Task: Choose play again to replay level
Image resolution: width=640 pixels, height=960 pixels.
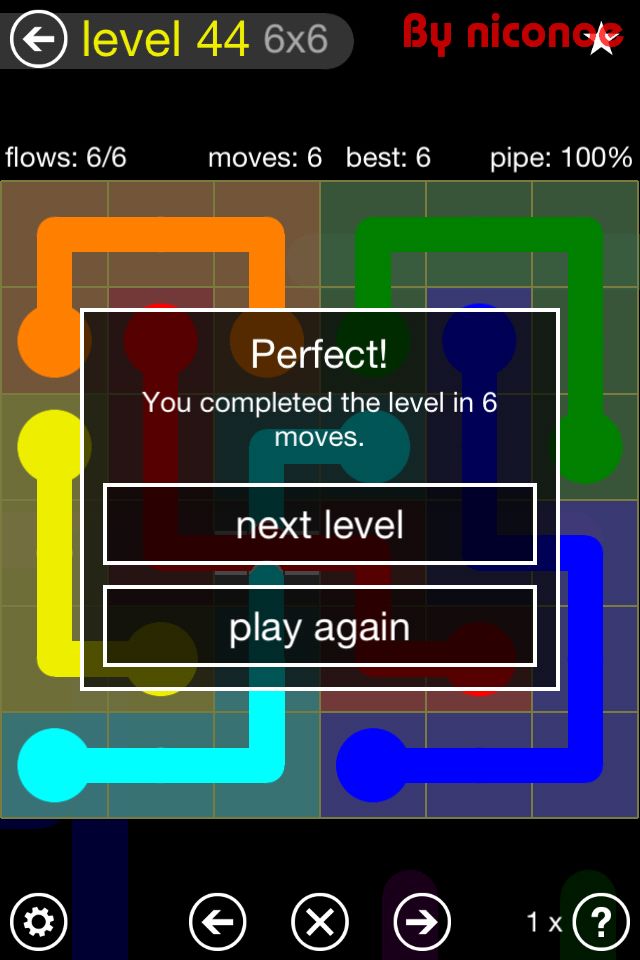Action: 320,627
